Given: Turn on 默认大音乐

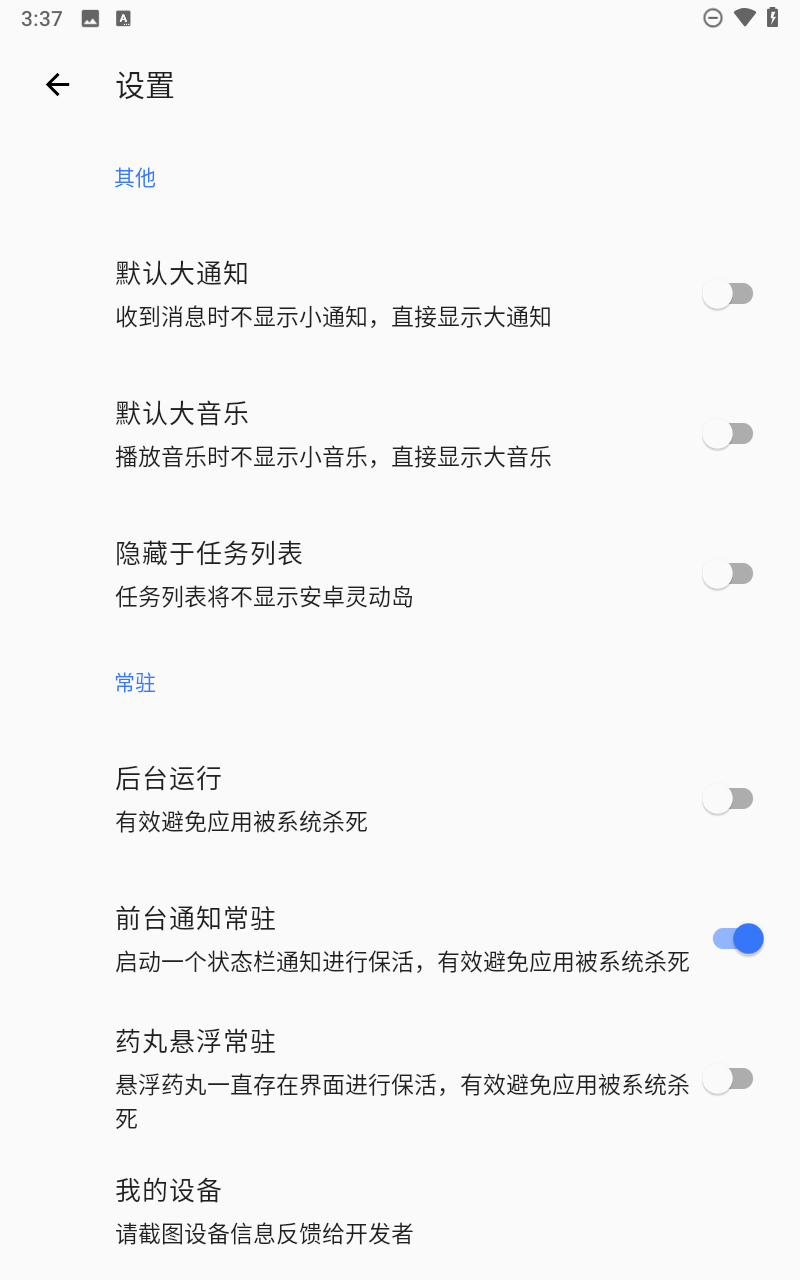Looking at the screenshot, I should pyautogui.click(x=728, y=434).
